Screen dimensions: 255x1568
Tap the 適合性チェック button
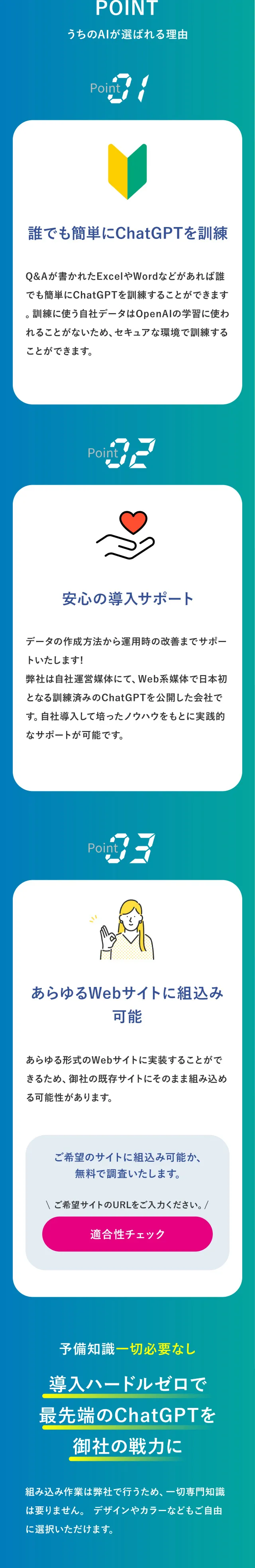(127, 1234)
